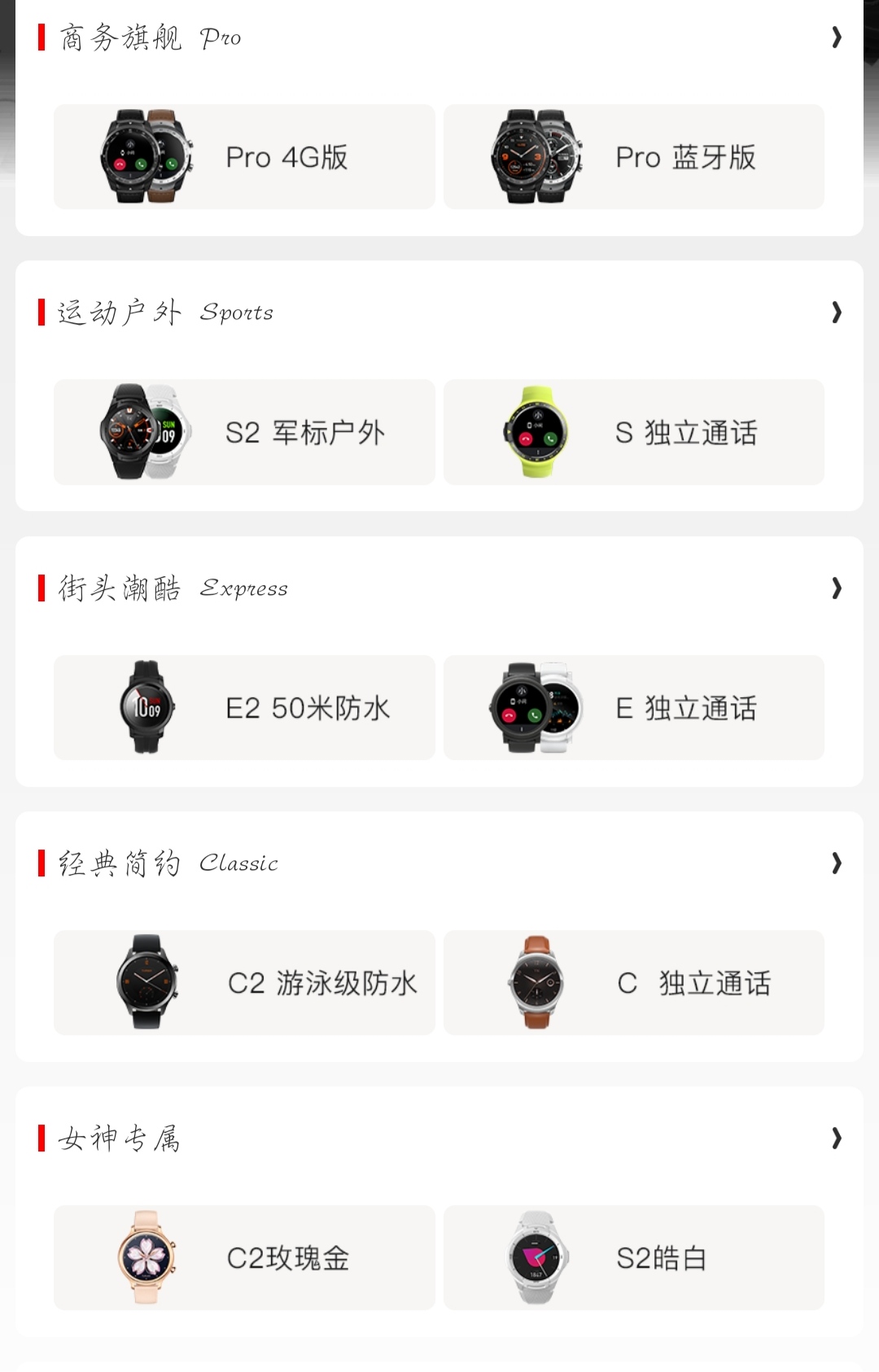879x1372 pixels.
Task: Expand the 商务旗舰 Pro category chevron
Action: [836, 37]
